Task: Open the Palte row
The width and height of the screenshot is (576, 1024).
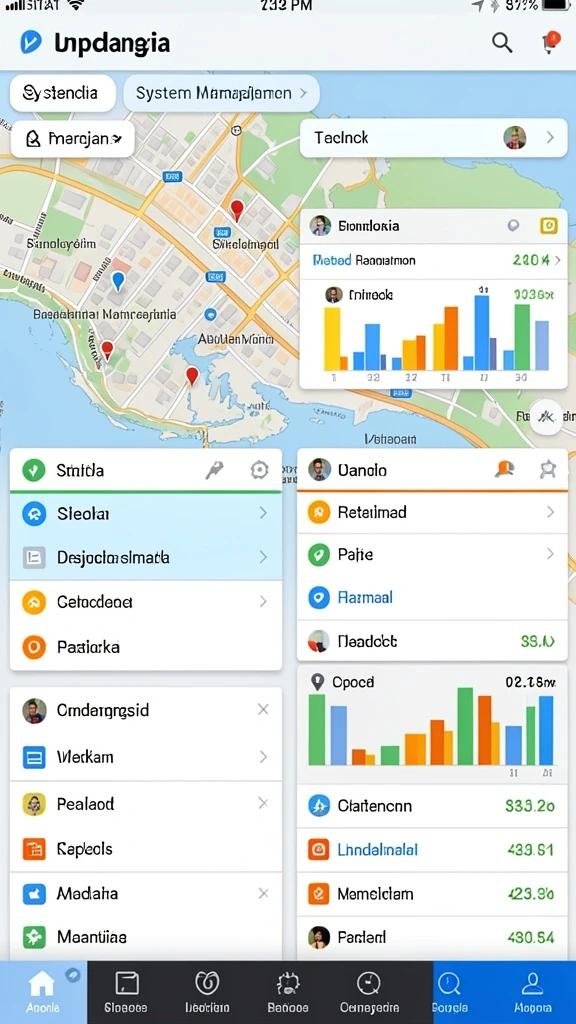Action: 432,554
